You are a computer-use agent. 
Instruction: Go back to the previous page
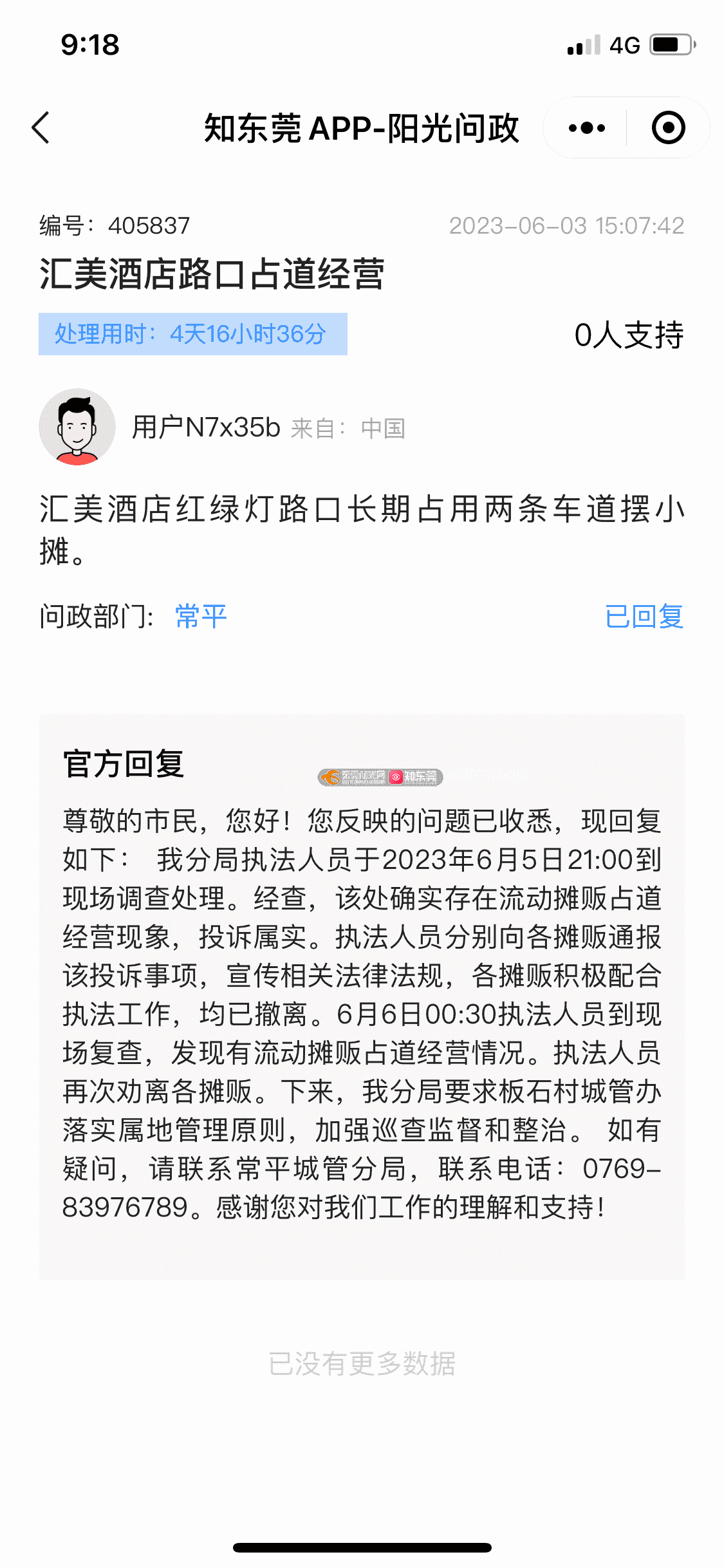coord(41,127)
